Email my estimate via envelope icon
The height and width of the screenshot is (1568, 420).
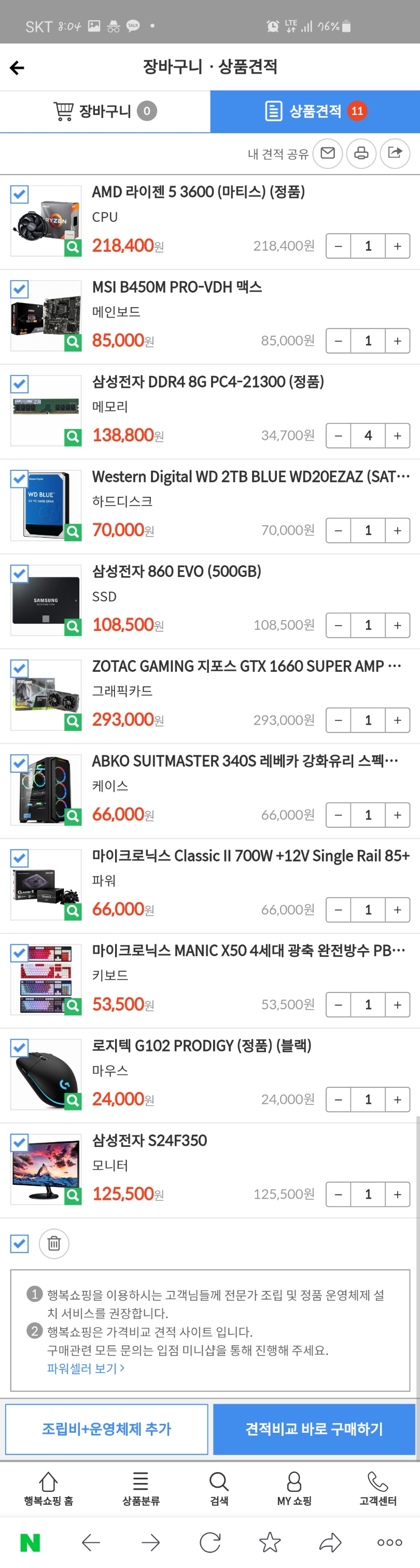point(327,153)
